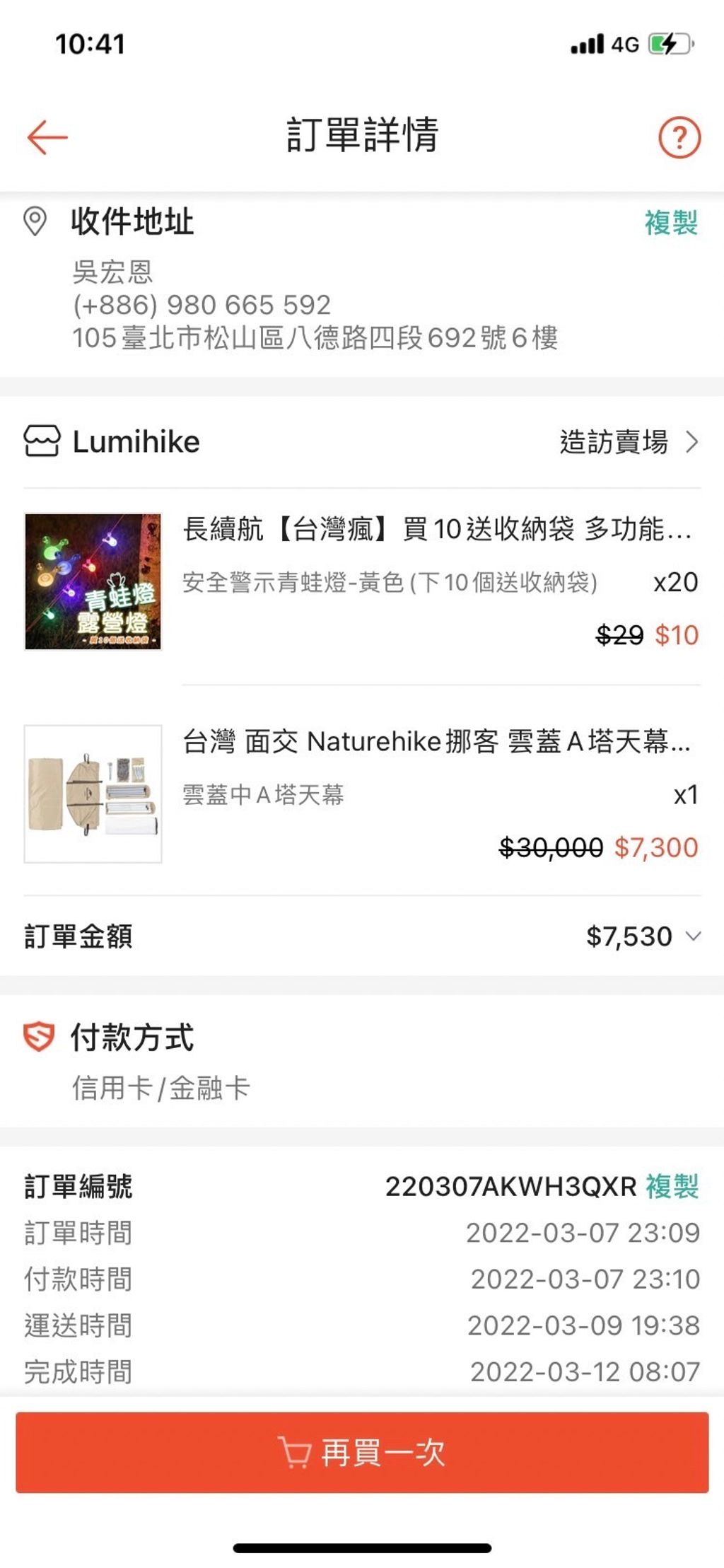Open the help question mark icon

(679, 137)
